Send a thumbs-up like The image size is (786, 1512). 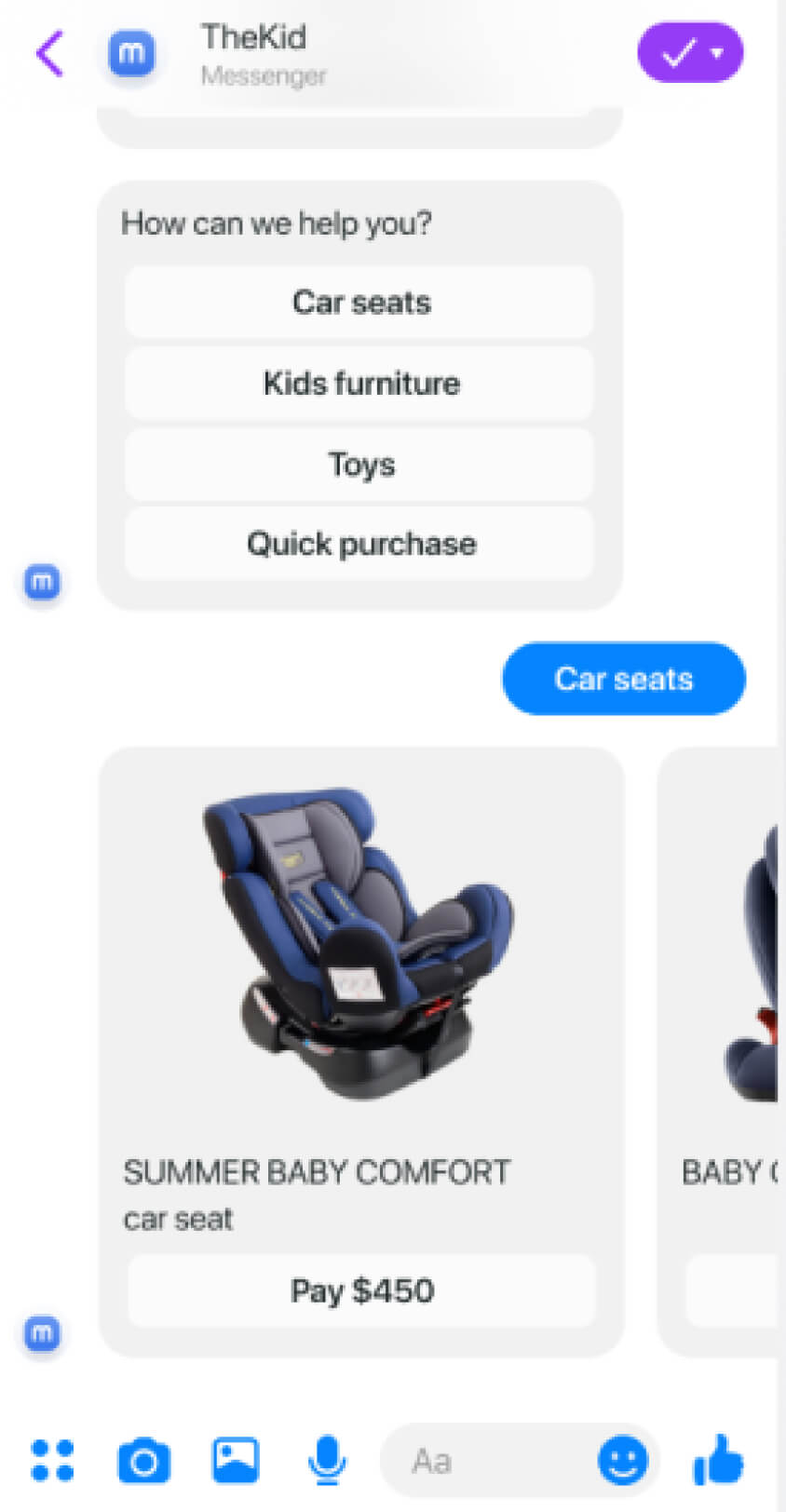(x=718, y=1459)
